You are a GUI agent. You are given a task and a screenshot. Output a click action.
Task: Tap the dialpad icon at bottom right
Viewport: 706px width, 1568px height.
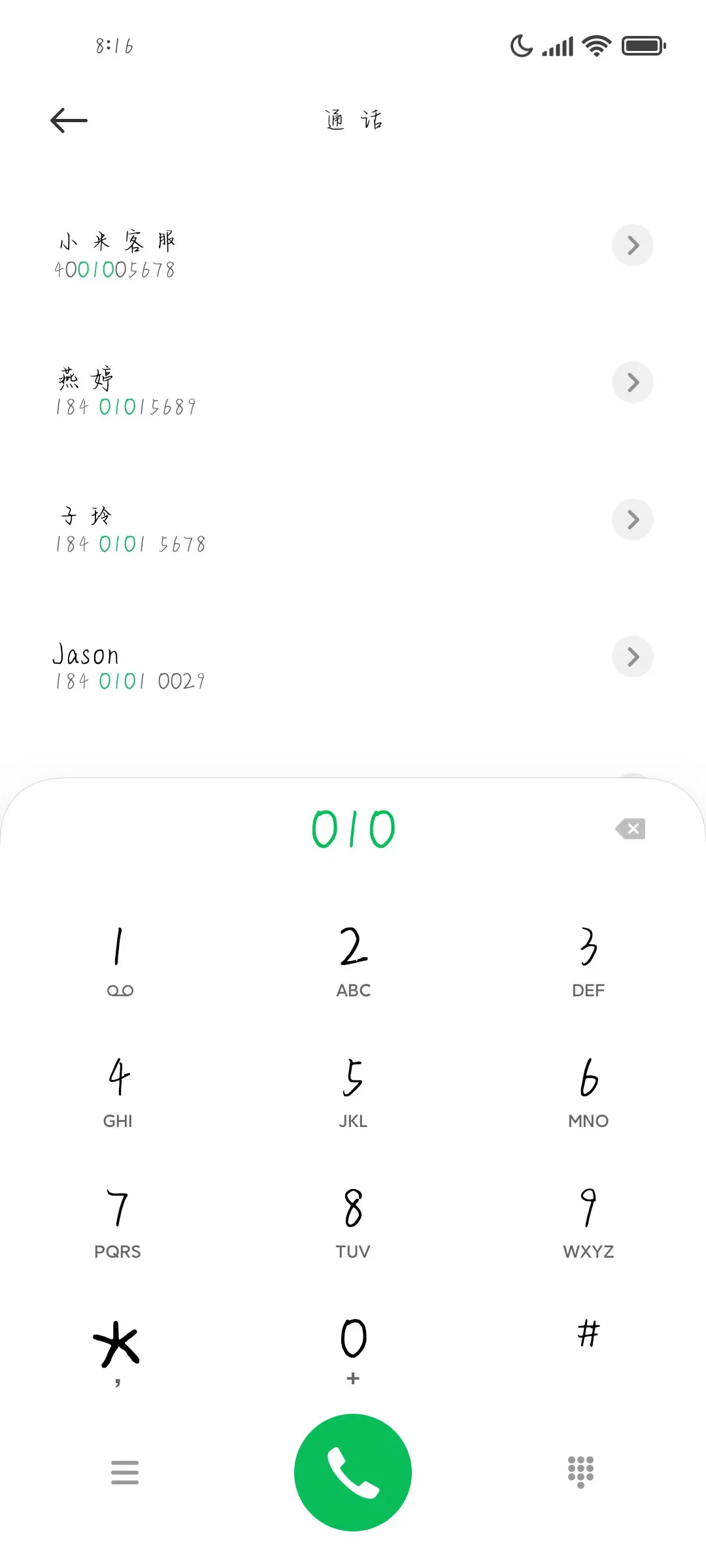point(580,1473)
